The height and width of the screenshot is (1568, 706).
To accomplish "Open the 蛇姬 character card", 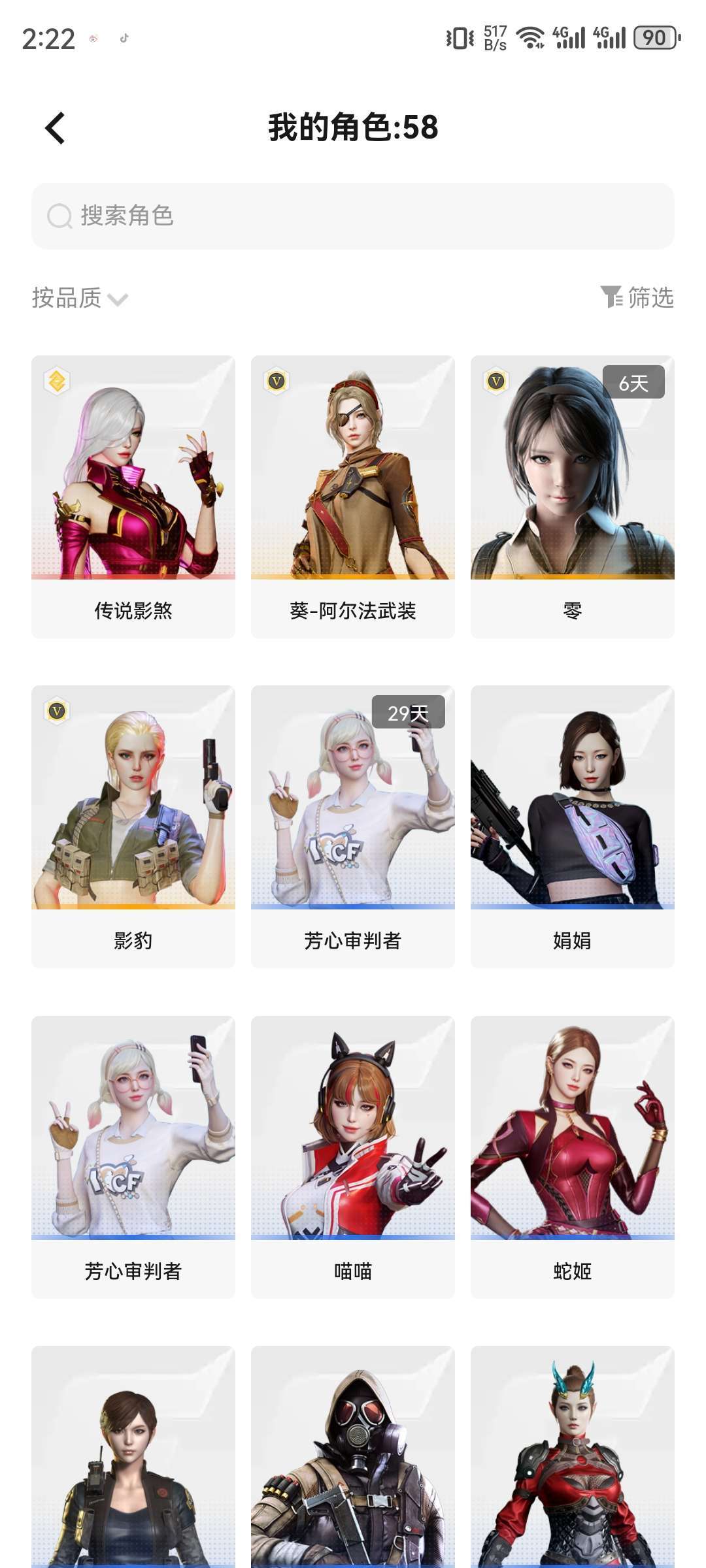I will coord(572,1156).
